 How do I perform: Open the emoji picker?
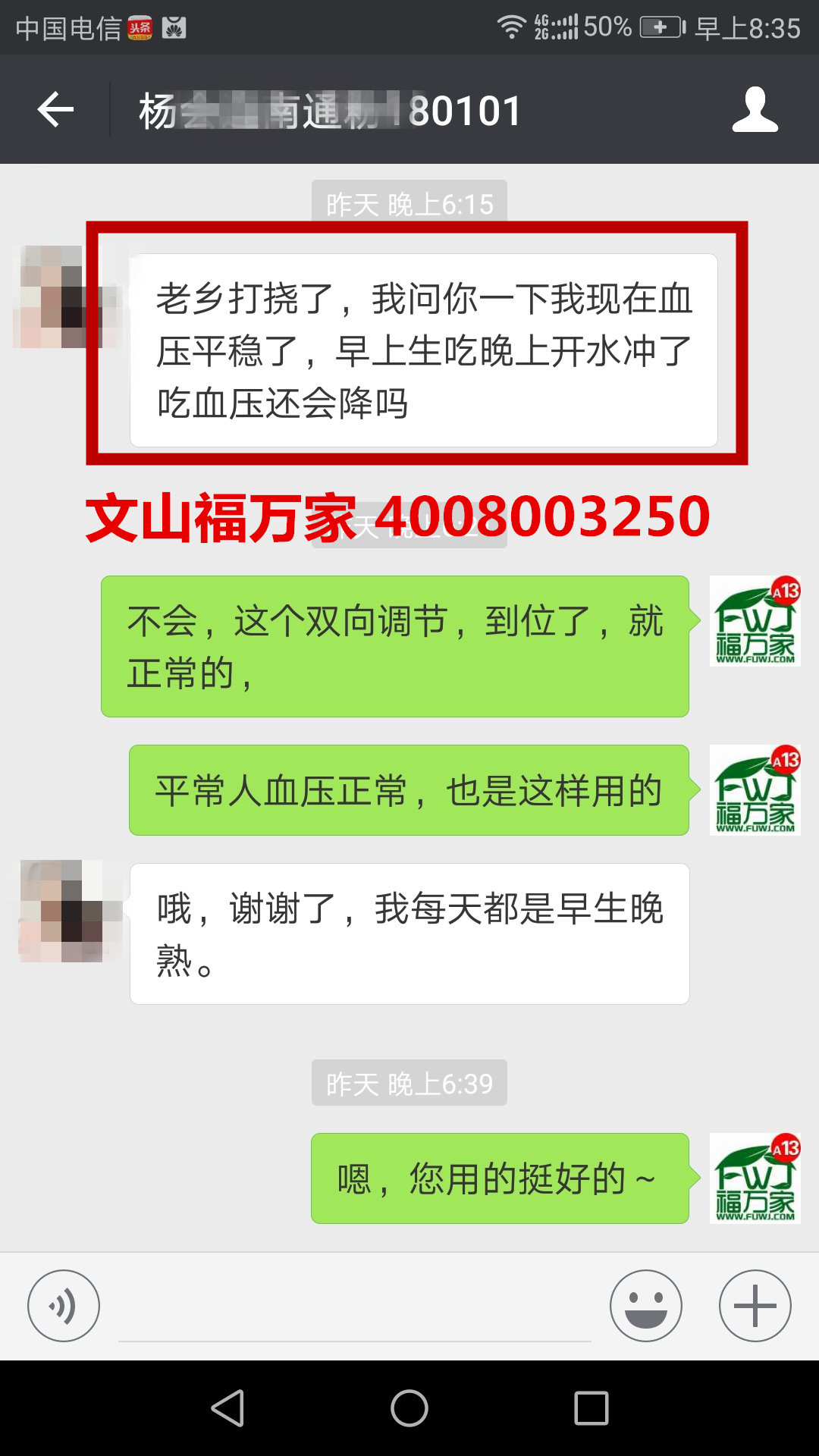tap(645, 1306)
